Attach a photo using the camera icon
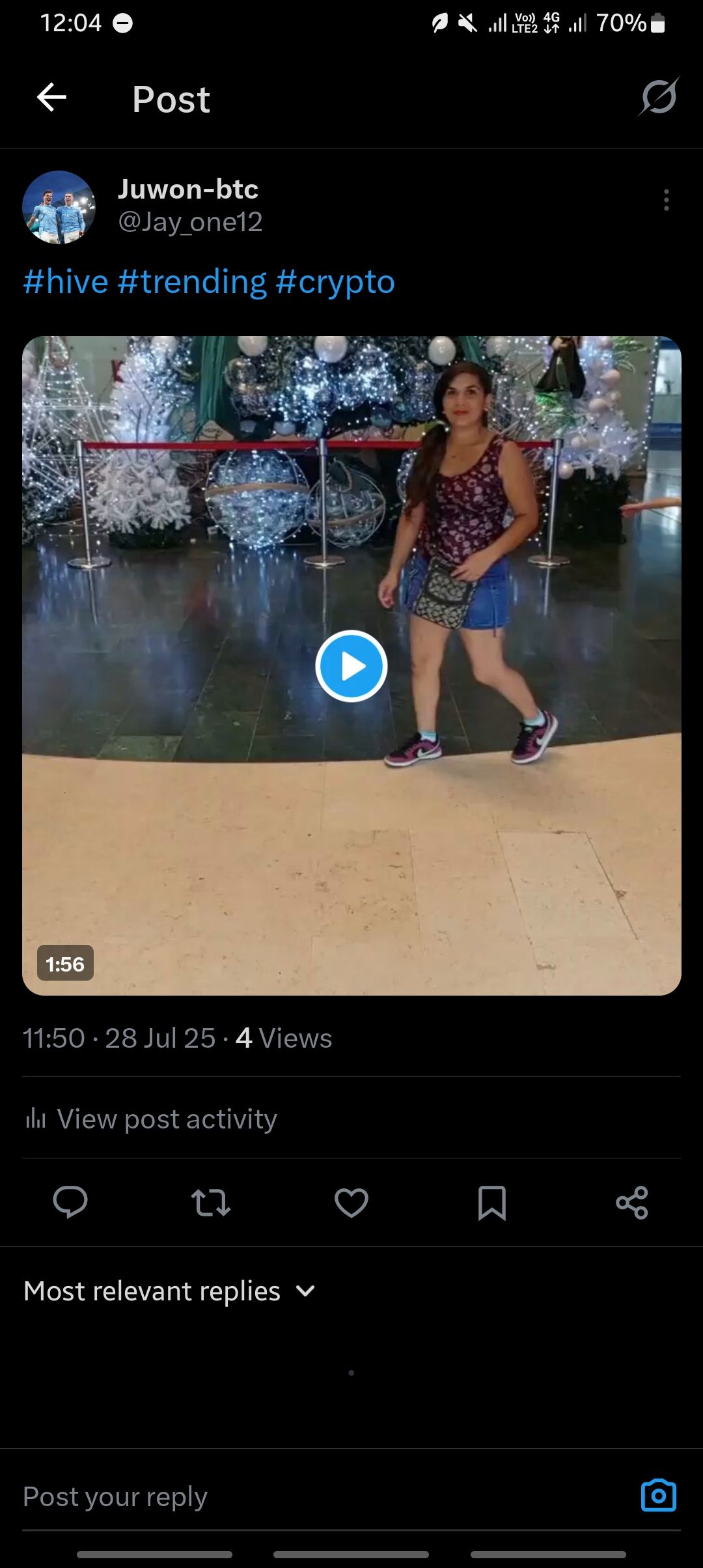703x1568 pixels. 658,1495
